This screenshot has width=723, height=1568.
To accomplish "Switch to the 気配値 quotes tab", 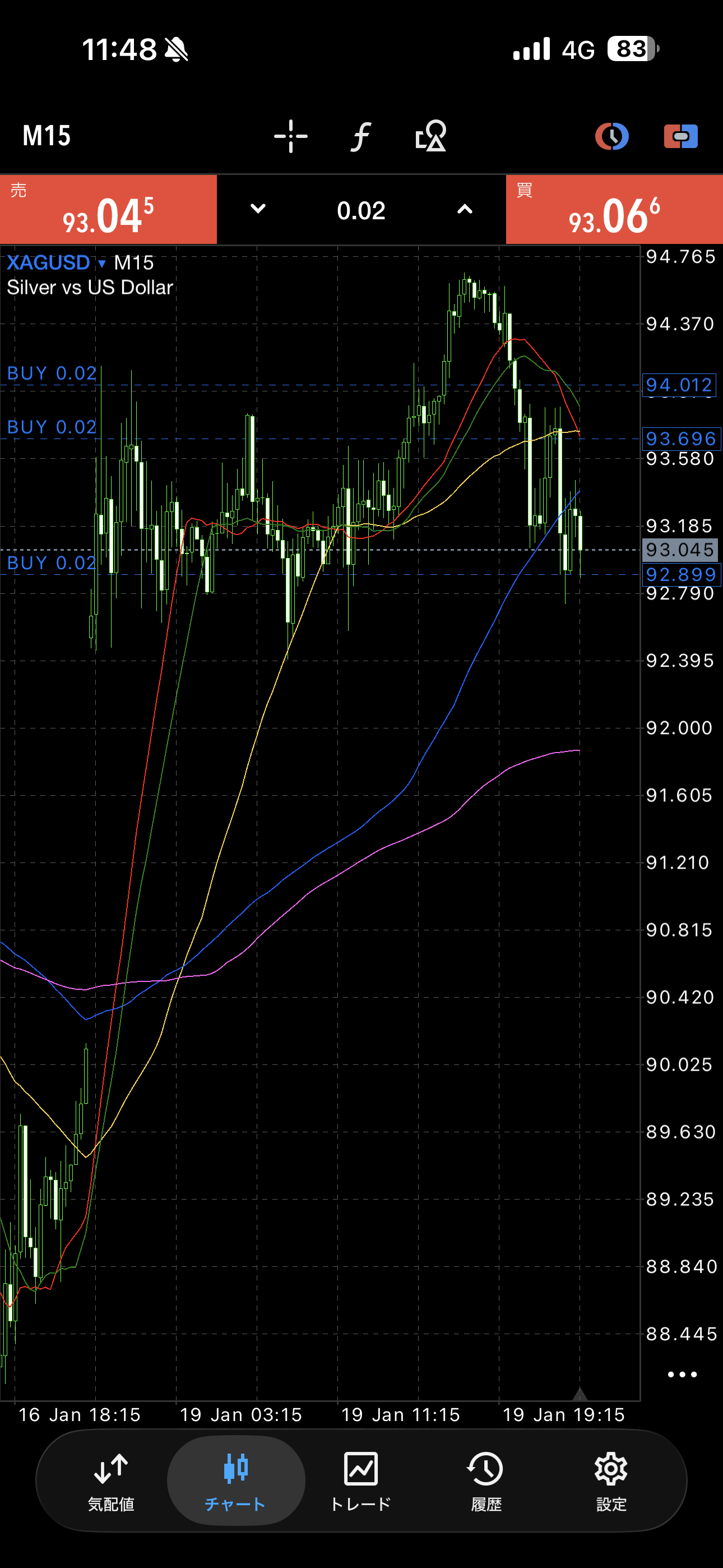I will pos(111,1481).
